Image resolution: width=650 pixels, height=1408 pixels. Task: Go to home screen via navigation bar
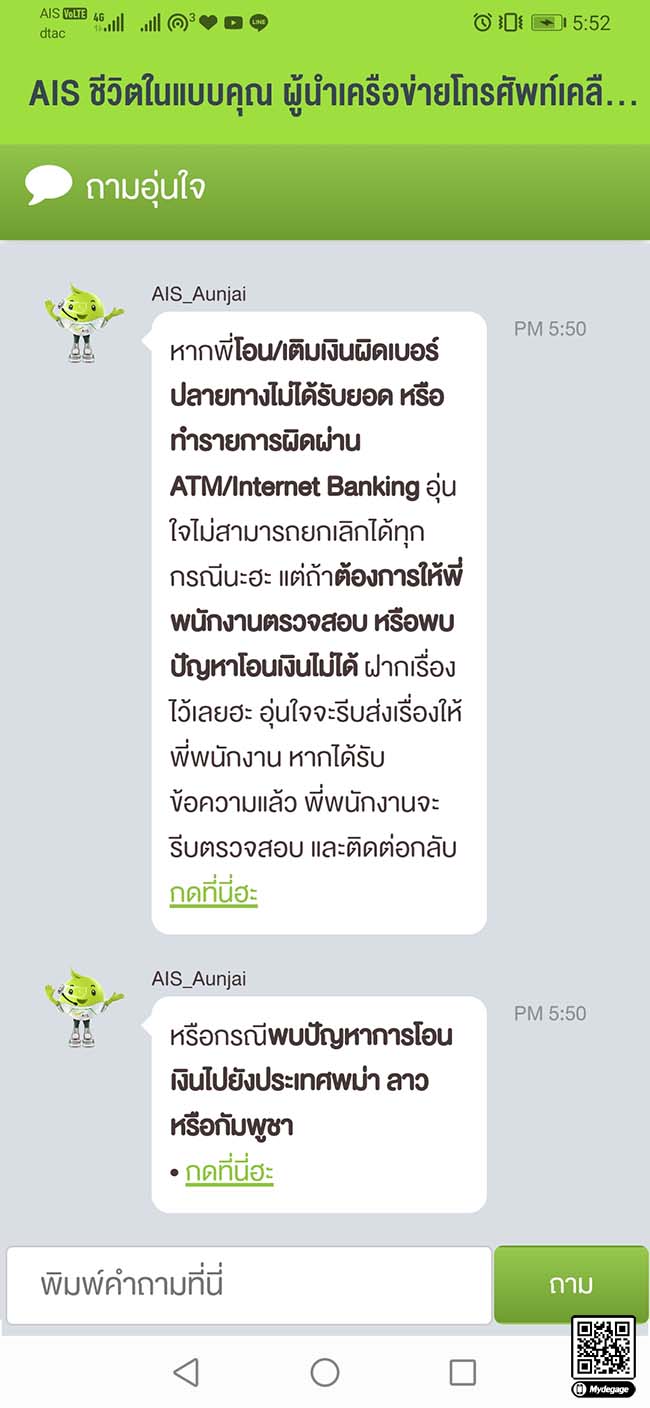click(325, 1372)
